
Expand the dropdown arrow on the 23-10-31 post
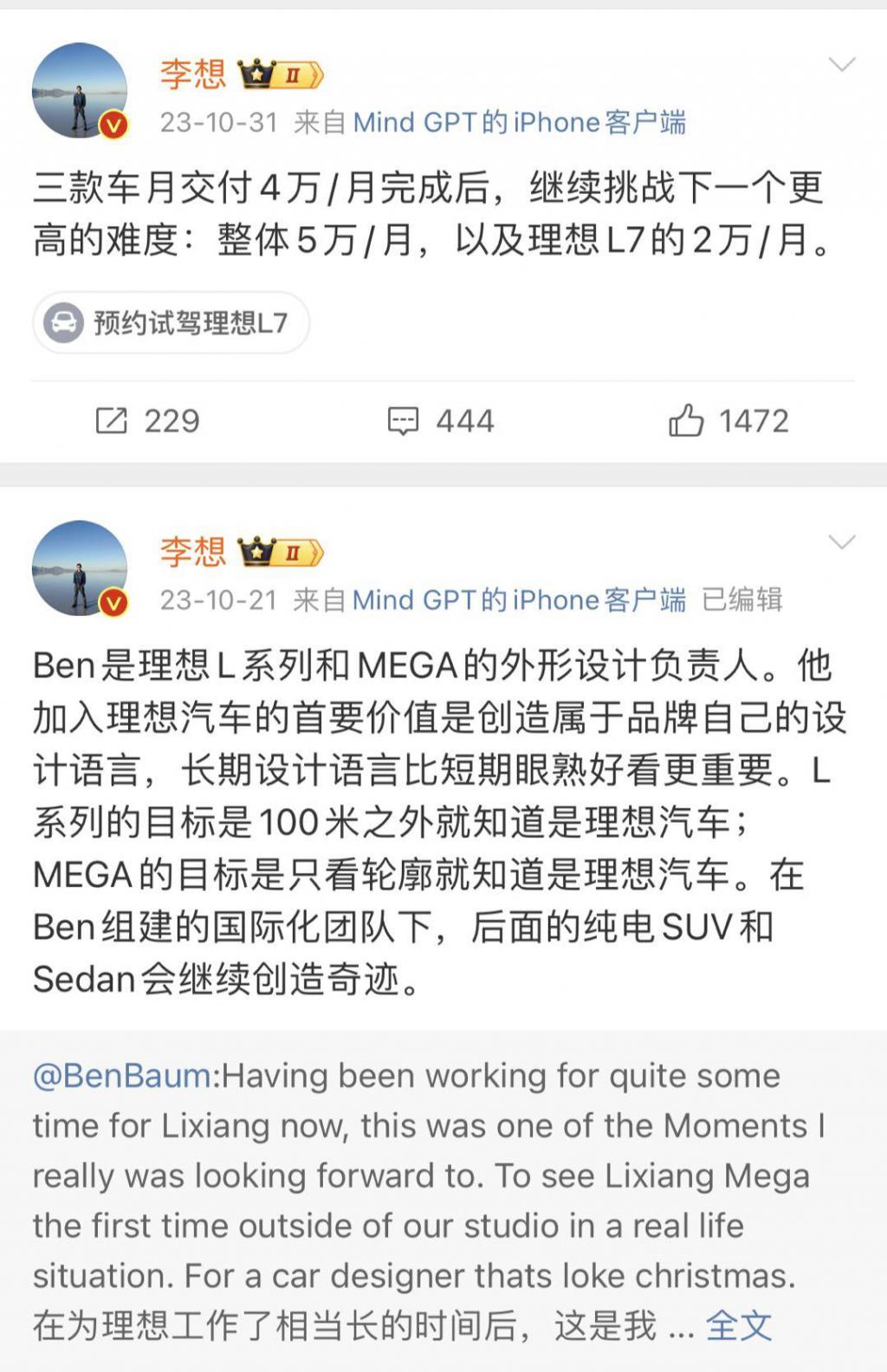tap(841, 65)
